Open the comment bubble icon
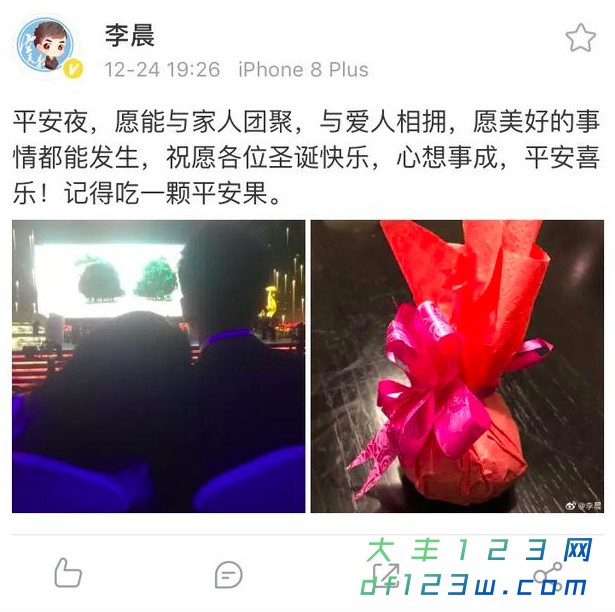The width and height of the screenshot is (615, 612). click(x=228, y=573)
